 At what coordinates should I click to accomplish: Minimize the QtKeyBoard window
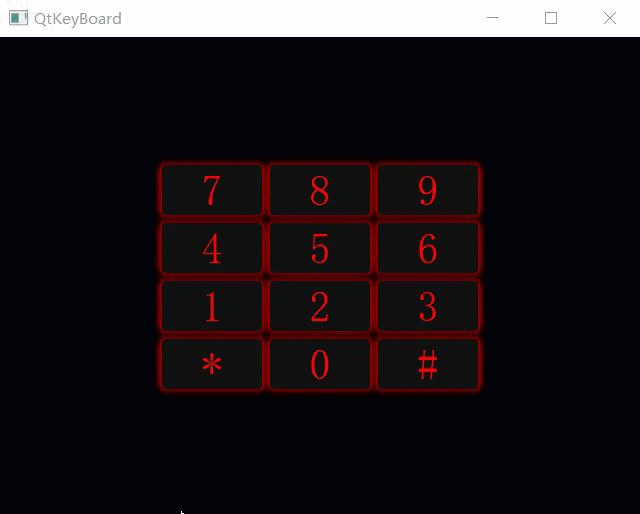(491, 18)
